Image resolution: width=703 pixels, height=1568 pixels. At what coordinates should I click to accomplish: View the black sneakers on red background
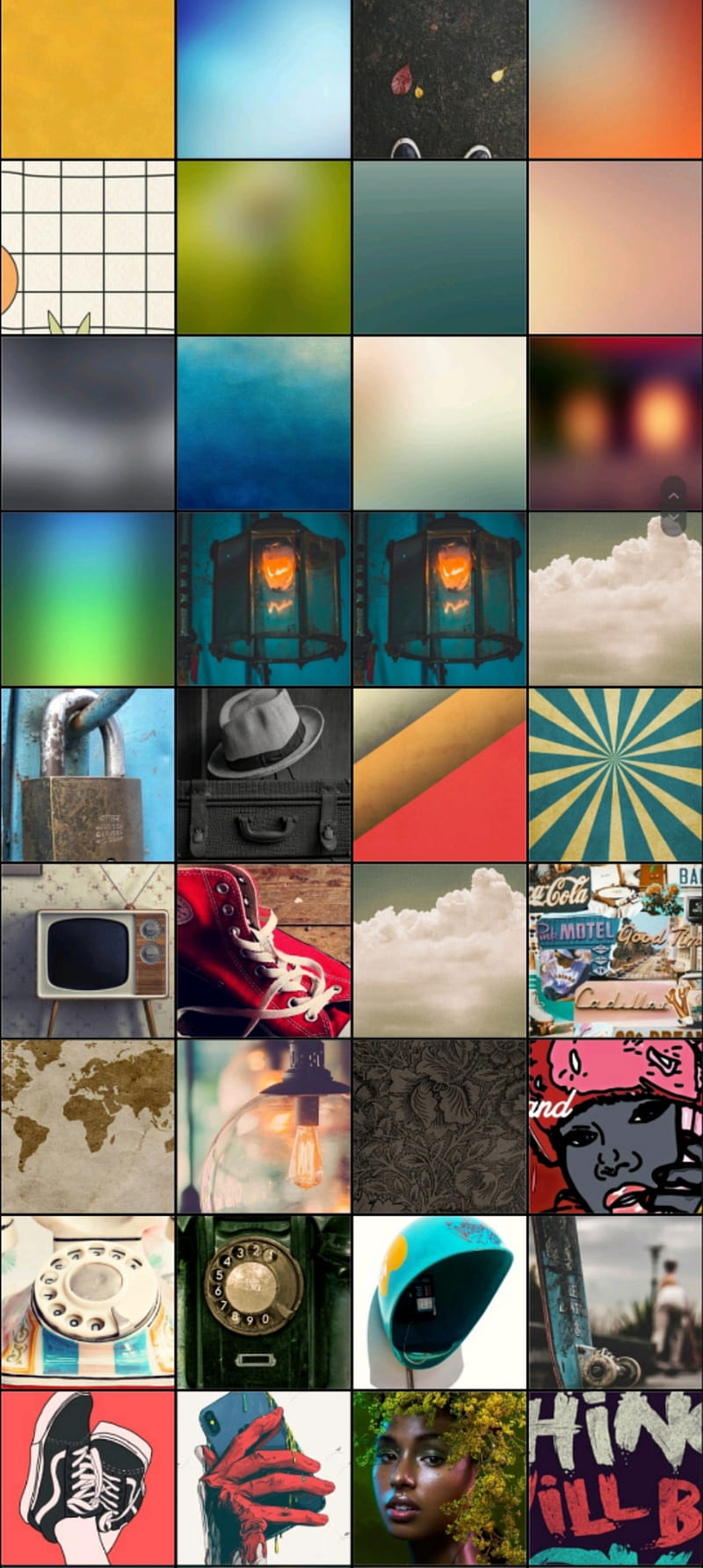click(x=88, y=1478)
